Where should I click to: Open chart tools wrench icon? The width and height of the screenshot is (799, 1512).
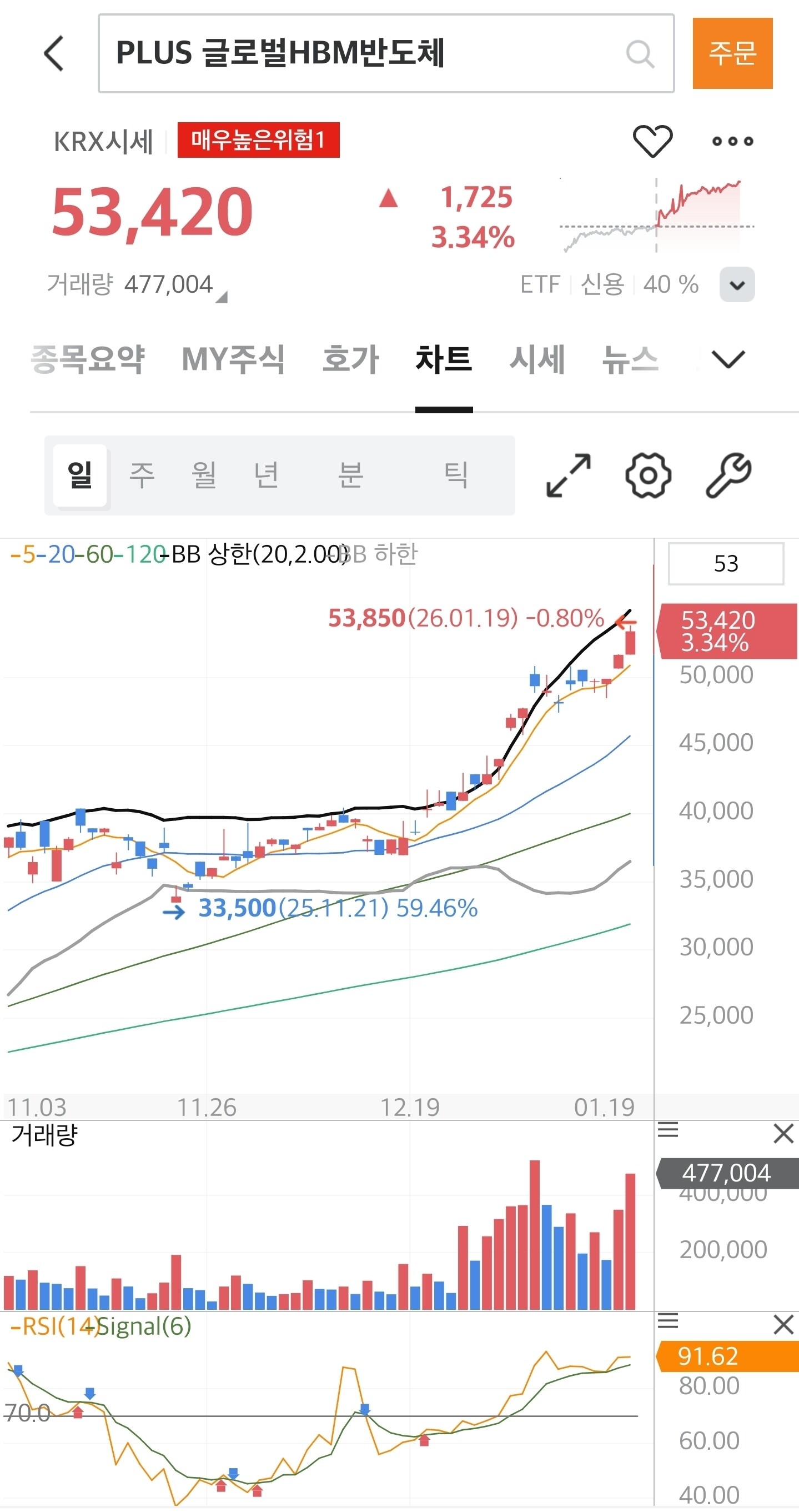tap(728, 475)
